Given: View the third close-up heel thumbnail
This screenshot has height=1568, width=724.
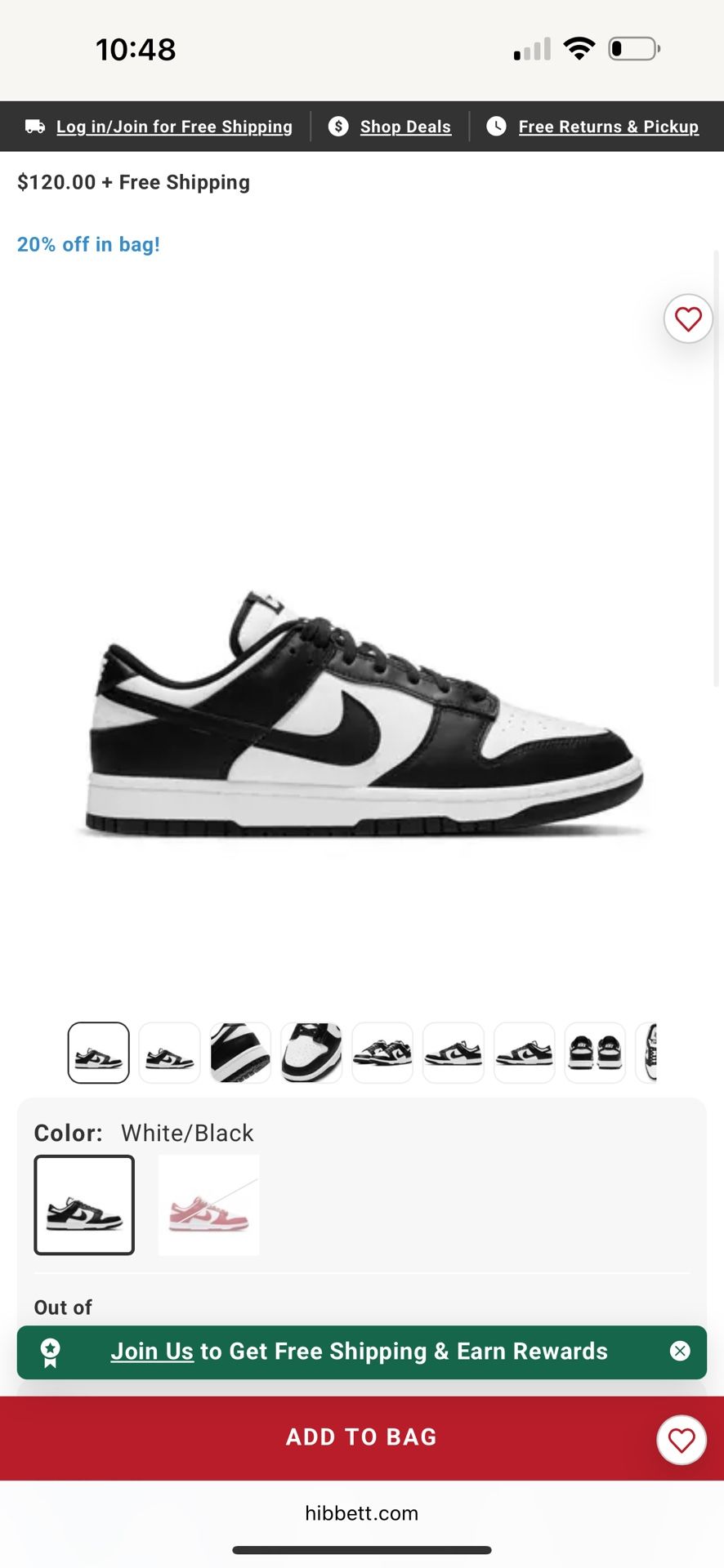Looking at the screenshot, I should [240, 1053].
